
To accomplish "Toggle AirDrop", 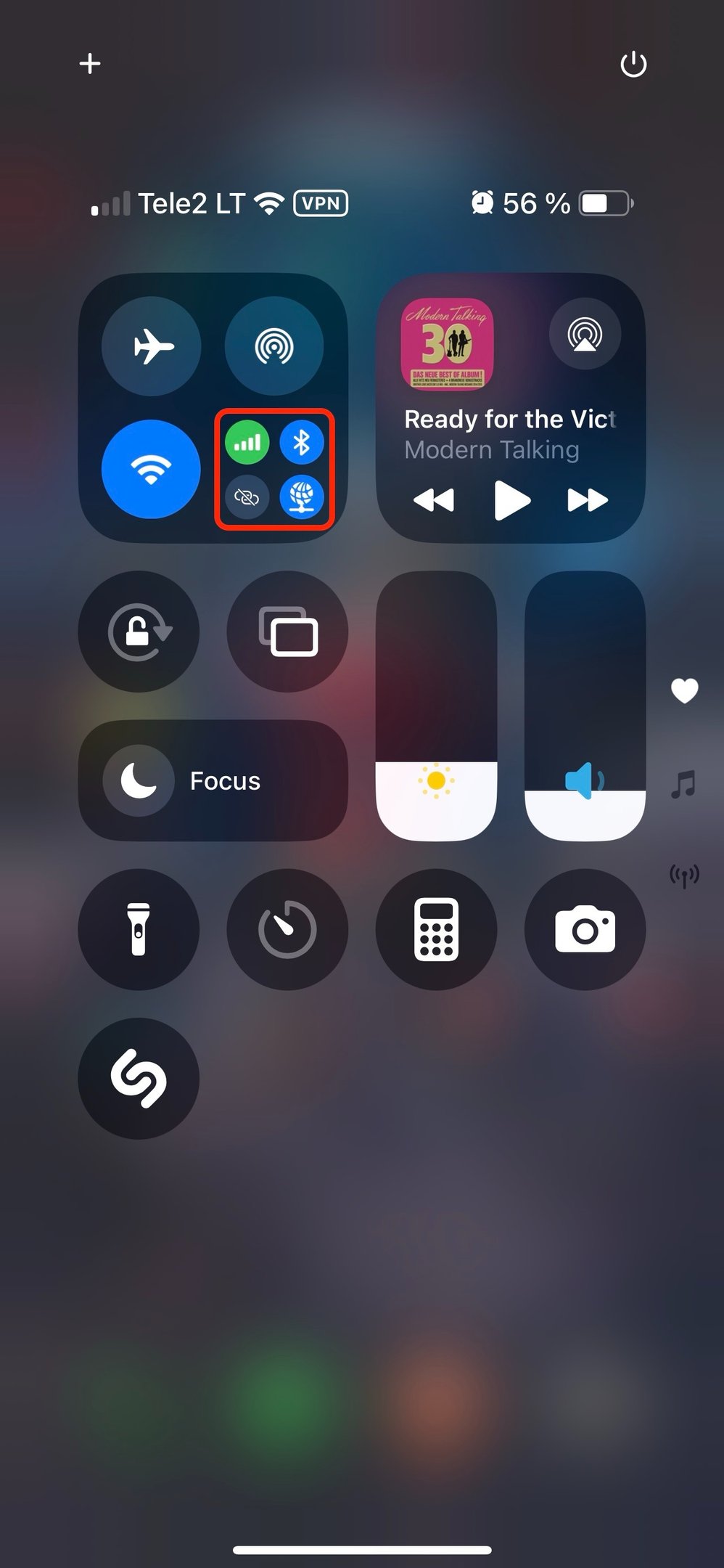I will pyautogui.click(x=274, y=346).
